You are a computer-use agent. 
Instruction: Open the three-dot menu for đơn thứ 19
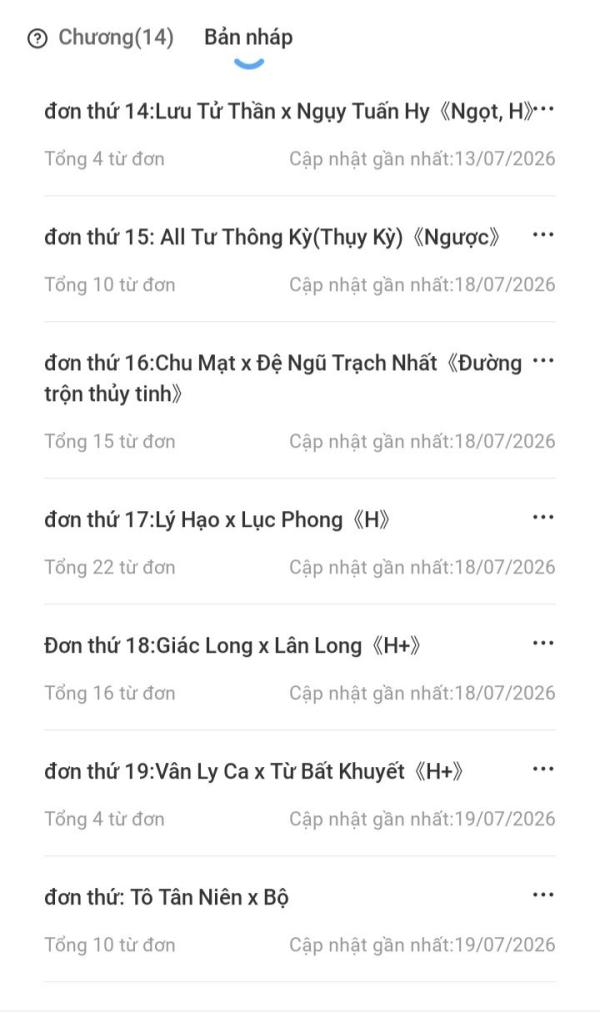click(x=543, y=769)
